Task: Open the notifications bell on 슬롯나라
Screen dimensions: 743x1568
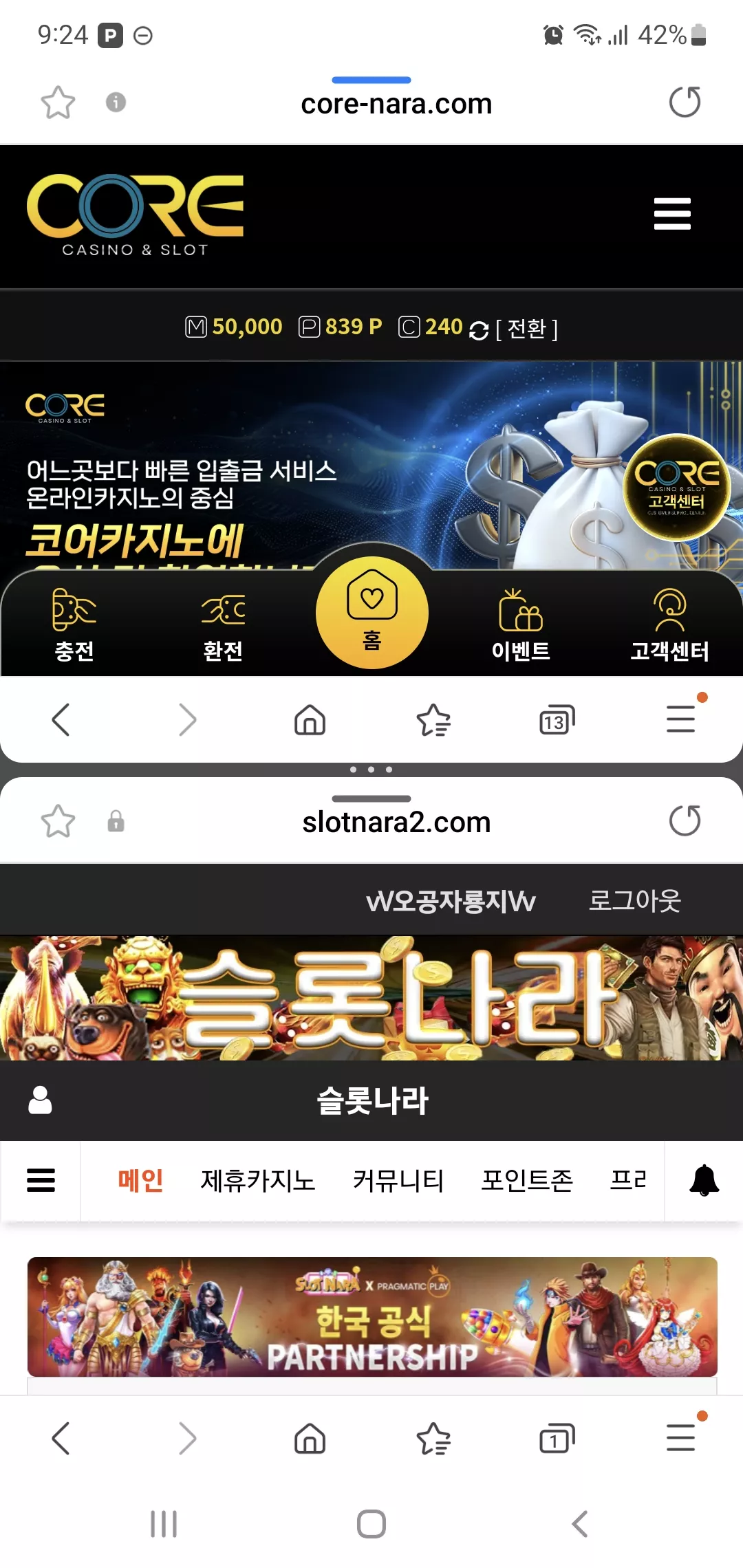Action: [x=704, y=1180]
